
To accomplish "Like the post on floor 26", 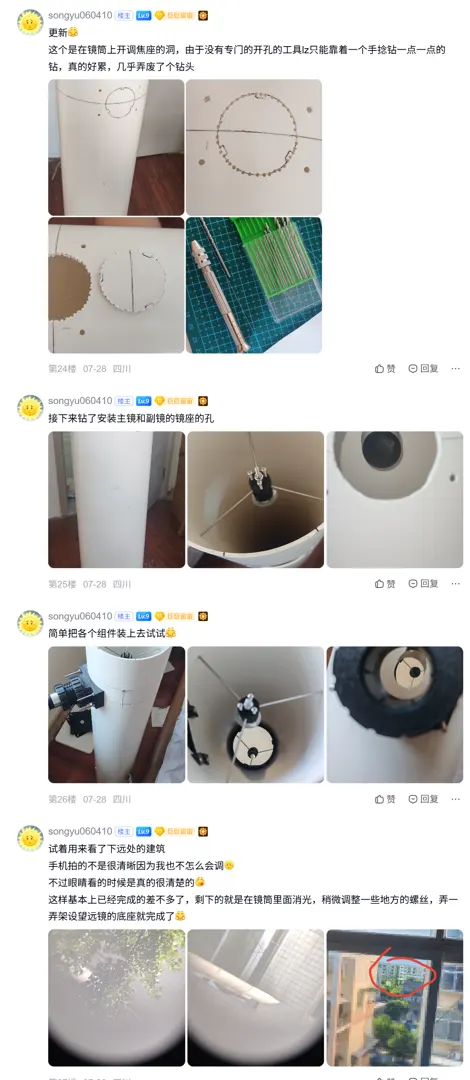I will tap(385, 799).
